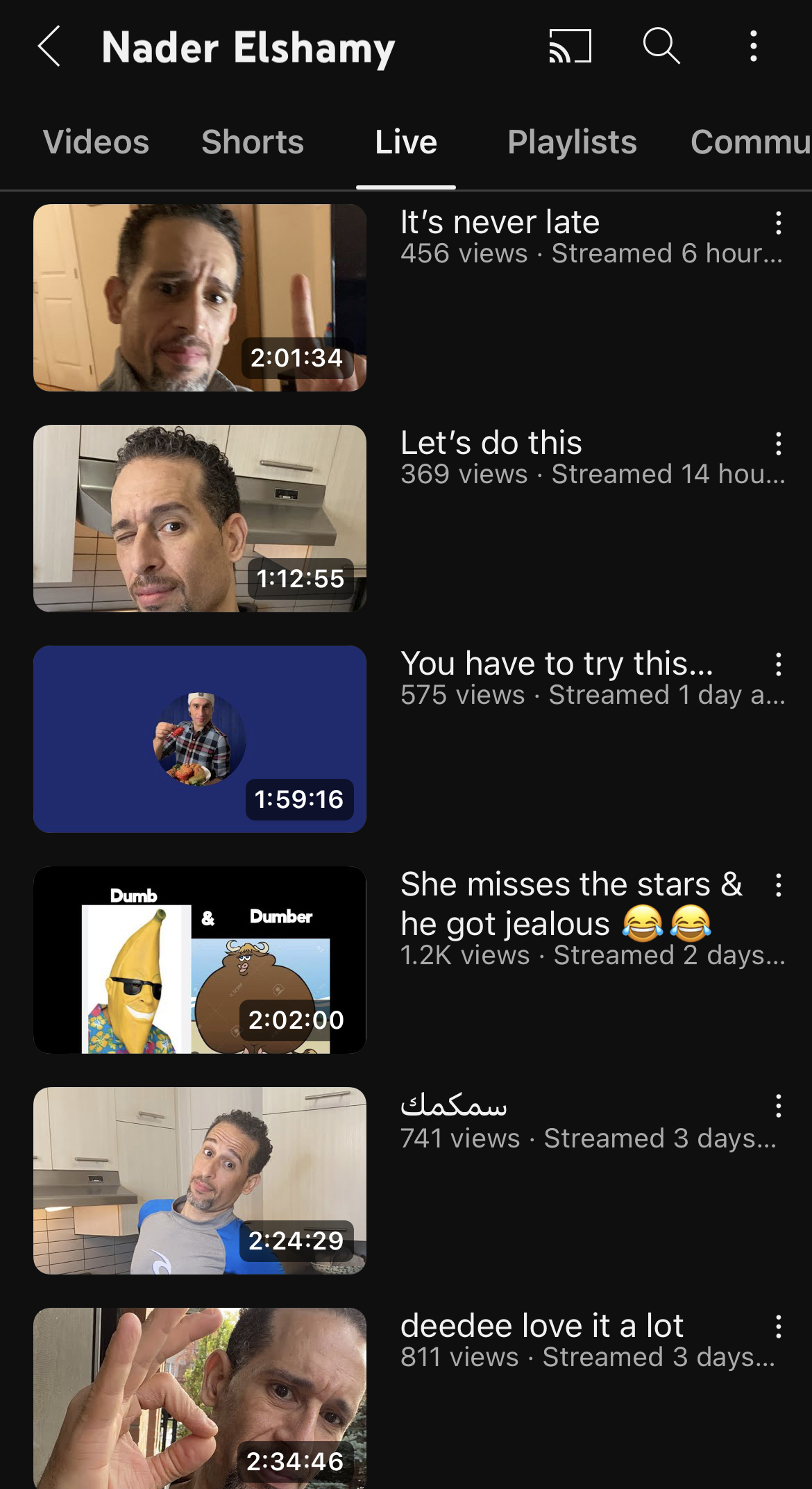
Task: Switch to the Videos tab
Action: pyautogui.click(x=96, y=142)
